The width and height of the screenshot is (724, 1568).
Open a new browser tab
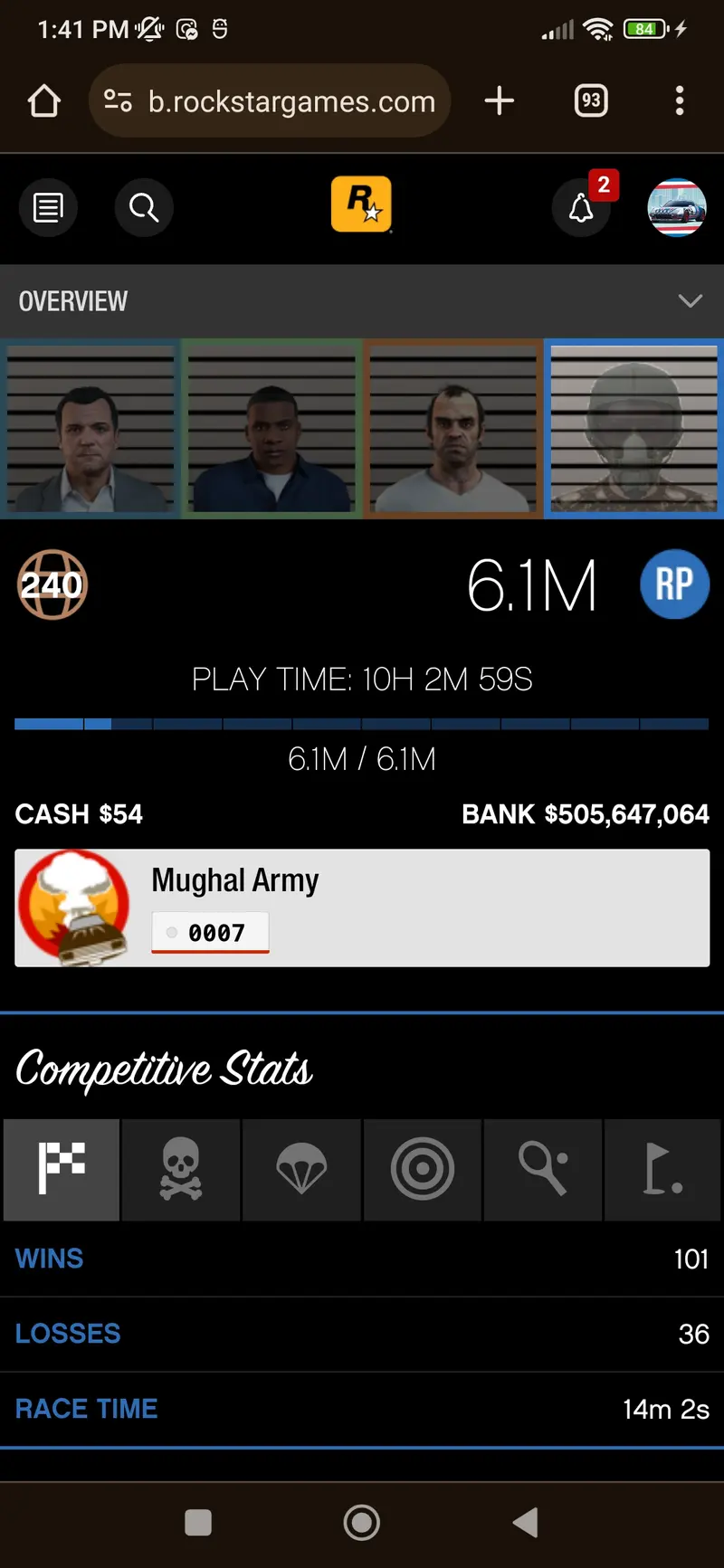click(x=499, y=101)
